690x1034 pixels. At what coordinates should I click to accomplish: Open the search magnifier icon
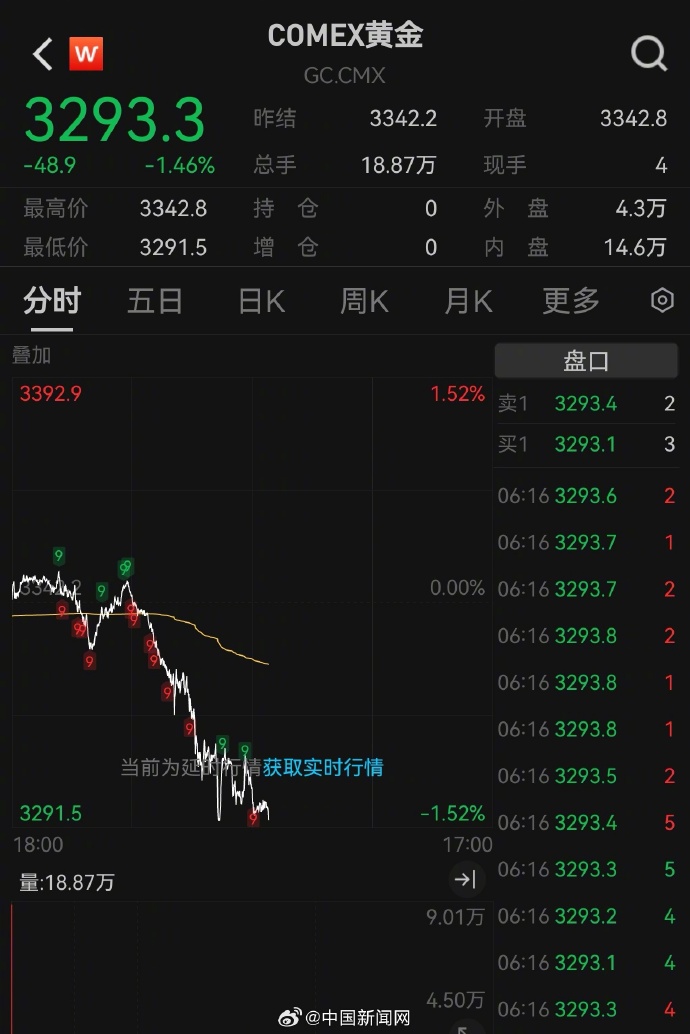pos(649,53)
